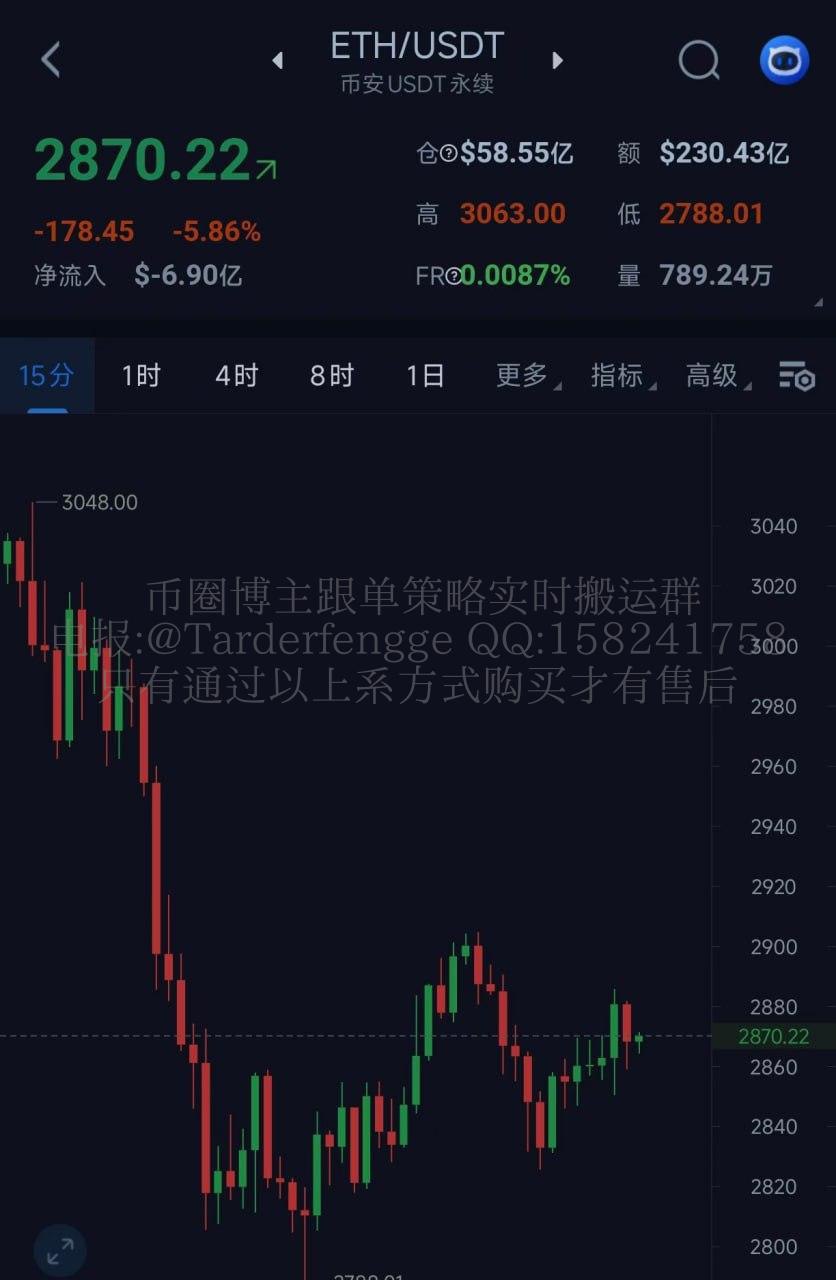836x1280 pixels.
Task: Switch to the previous trading pair
Action: tap(278, 61)
